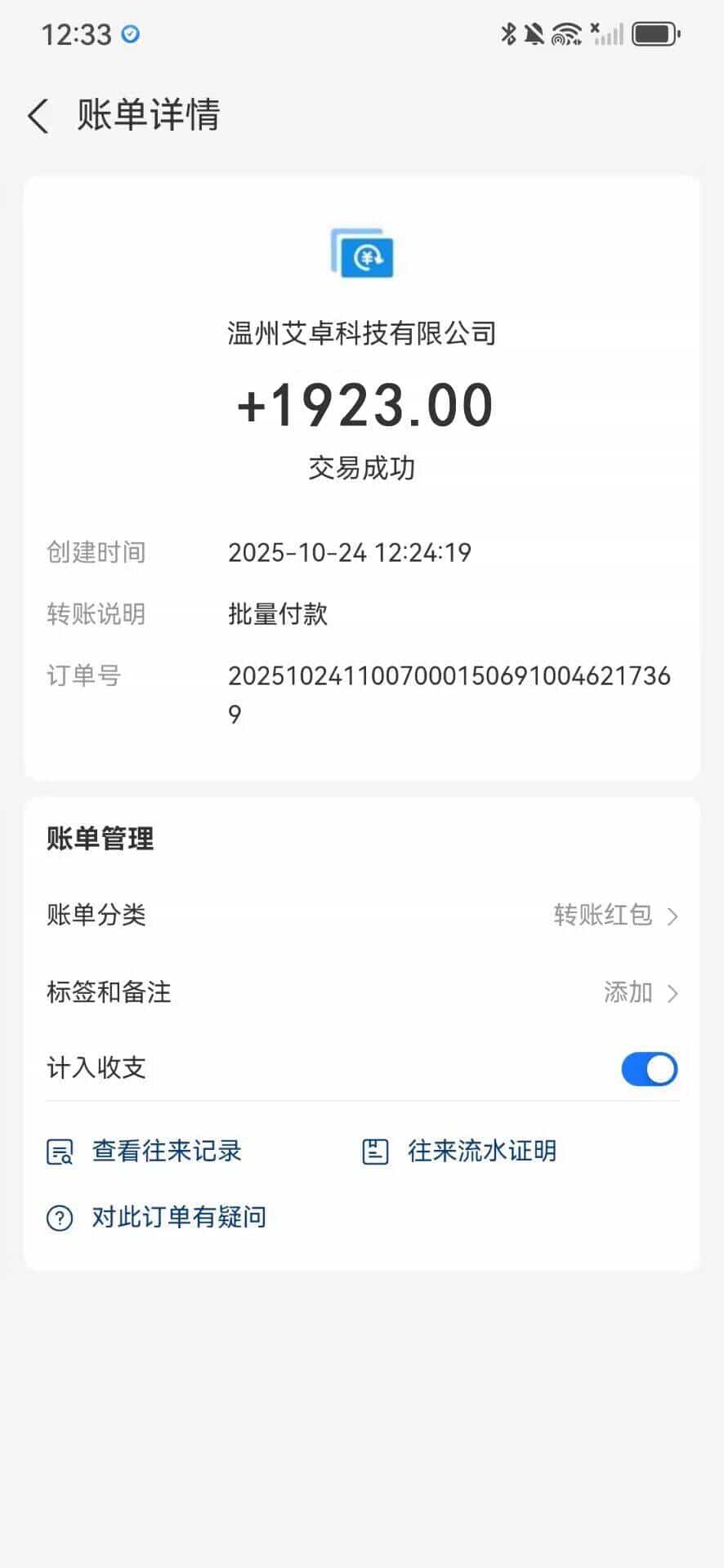Tap 对此订单有疑问 for help
The width and height of the screenshot is (724, 1568).
coord(157,1218)
